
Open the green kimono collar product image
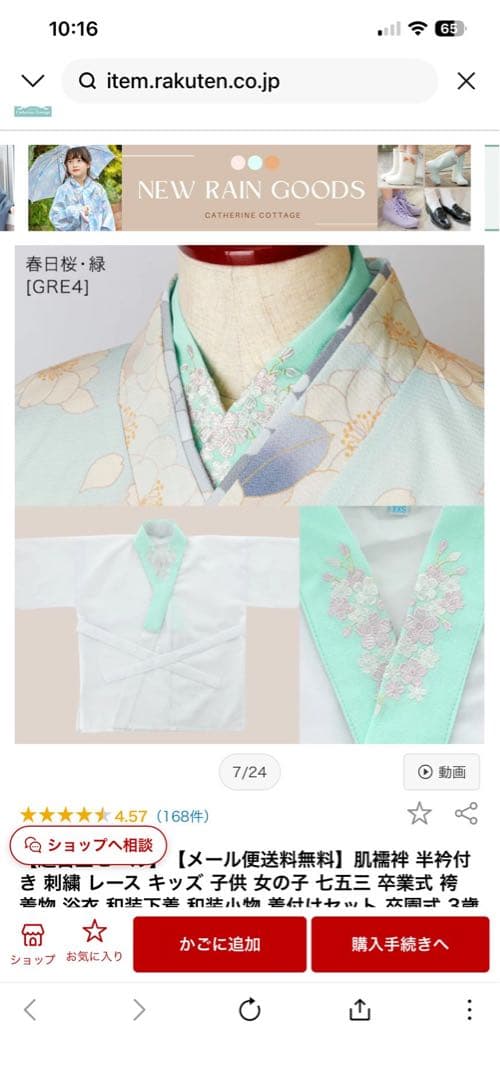coord(249,495)
